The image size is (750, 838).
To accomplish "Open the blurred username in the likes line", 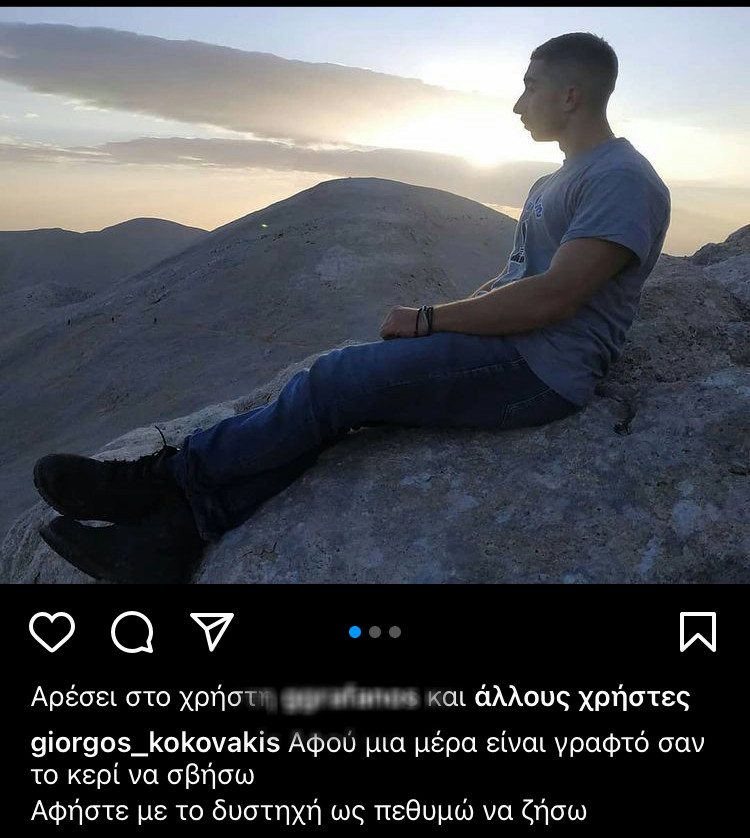I will point(348,698).
